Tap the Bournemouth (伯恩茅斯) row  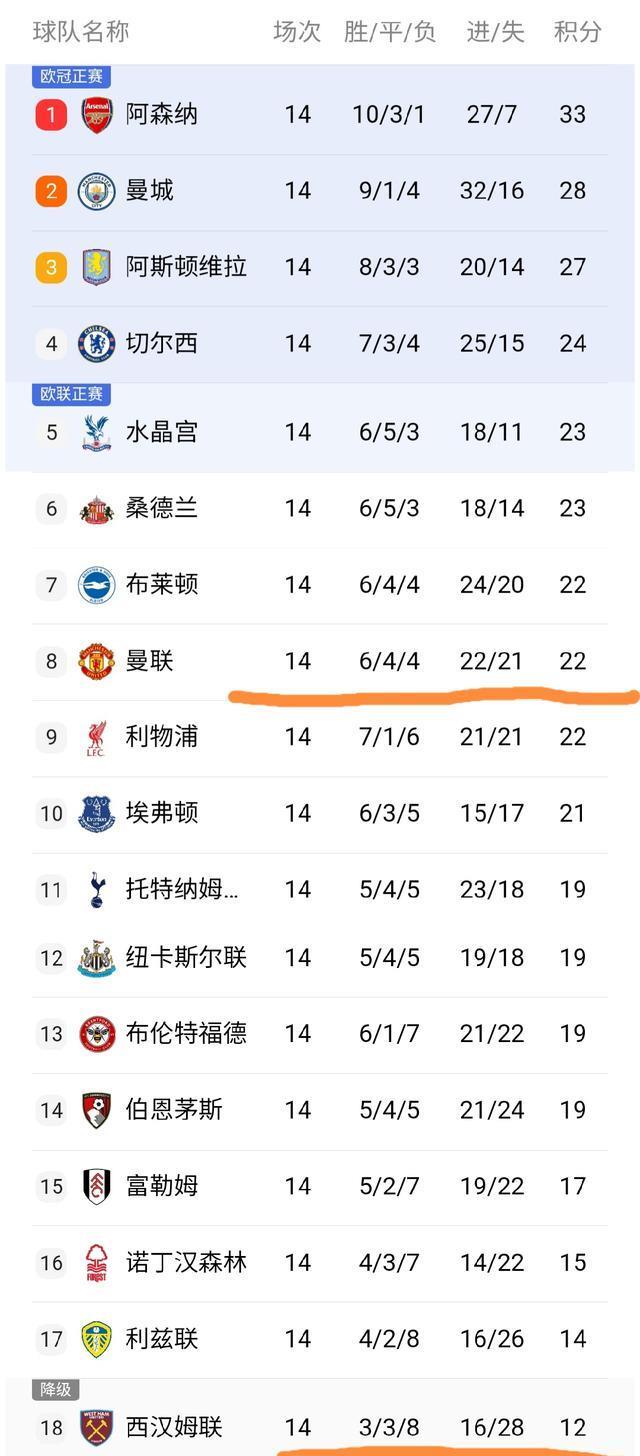[174, 1109]
